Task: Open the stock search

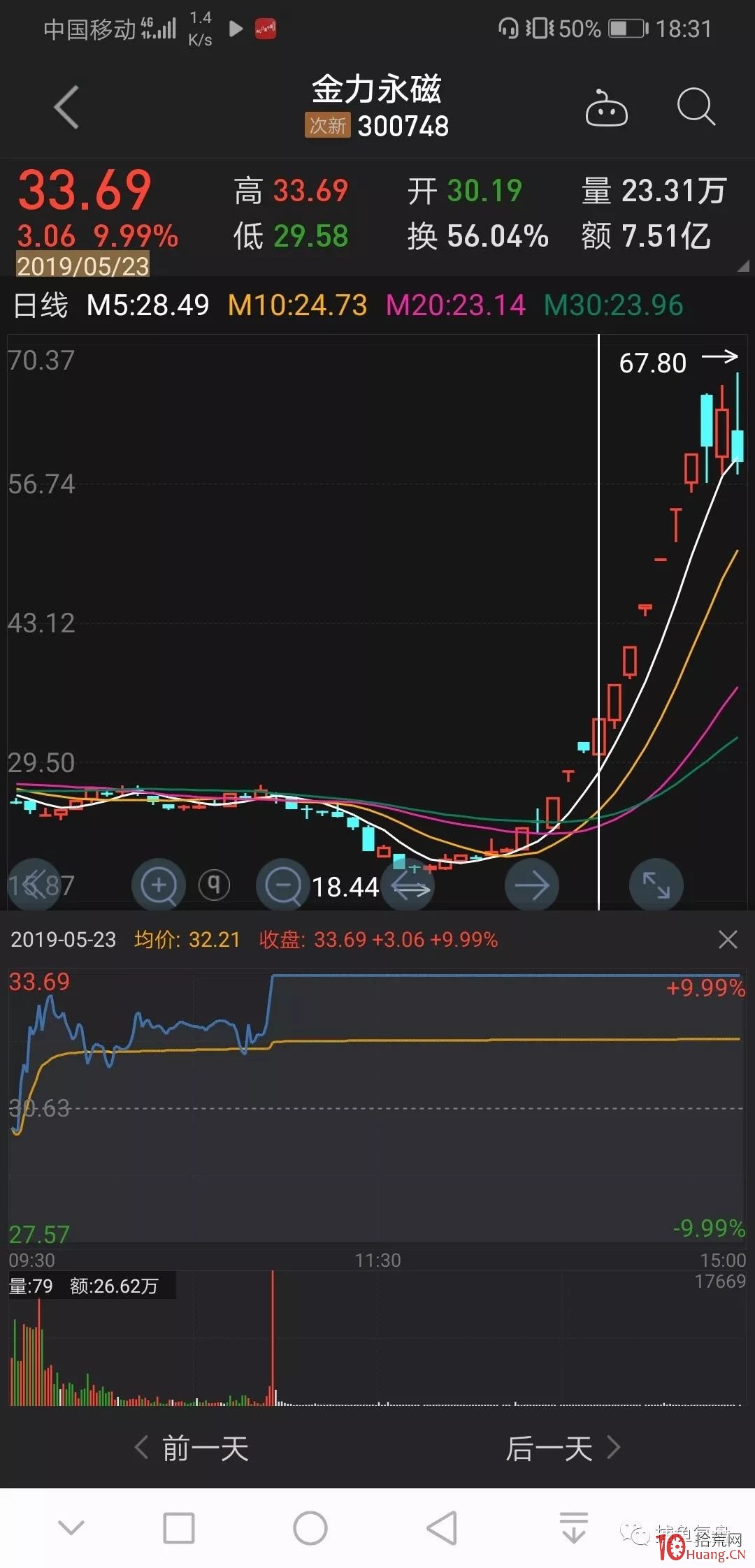Action: click(x=696, y=108)
